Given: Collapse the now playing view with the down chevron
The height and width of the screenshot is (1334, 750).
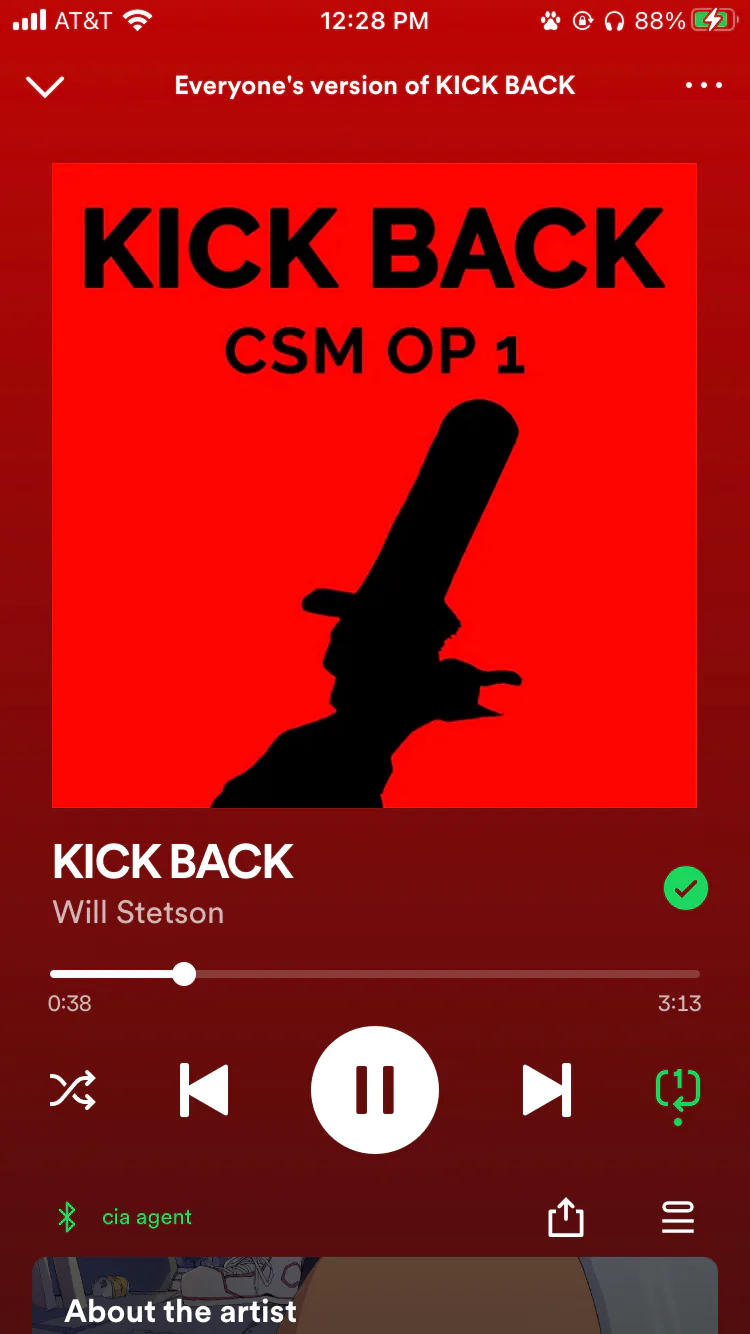Looking at the screenshot, I should tap(46, 86).
